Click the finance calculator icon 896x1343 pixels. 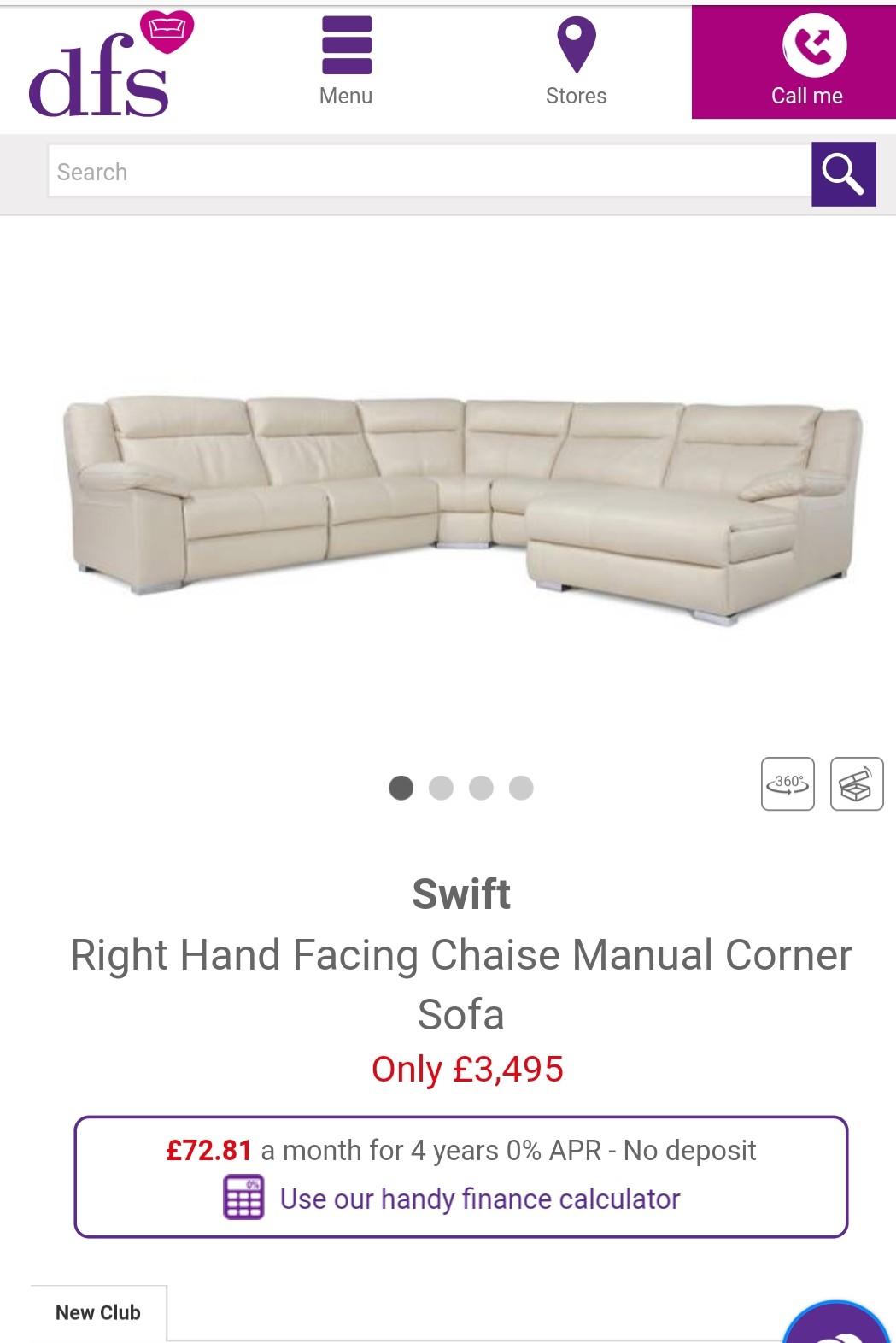click(x=243, y=1199)
